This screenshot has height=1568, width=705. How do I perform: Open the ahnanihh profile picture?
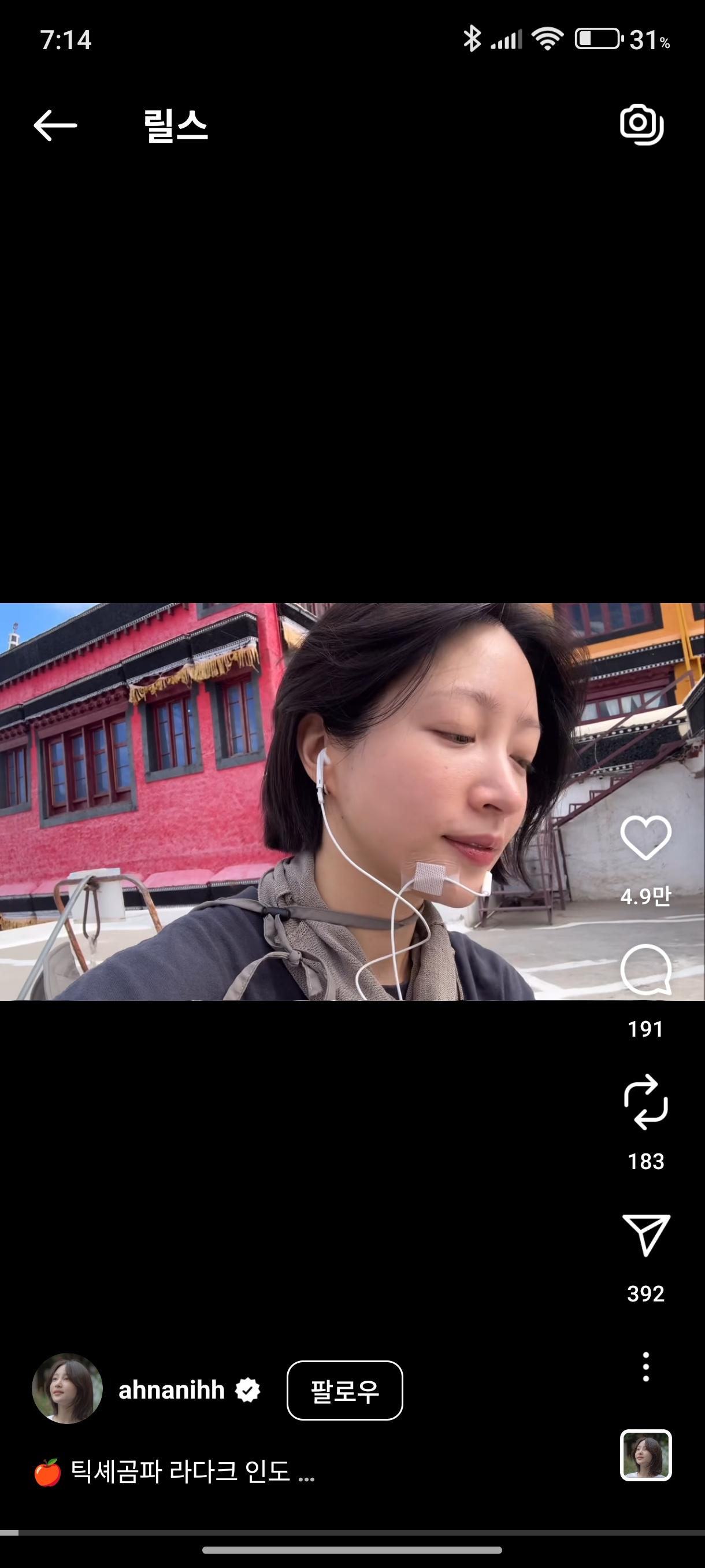(67, 1389)
